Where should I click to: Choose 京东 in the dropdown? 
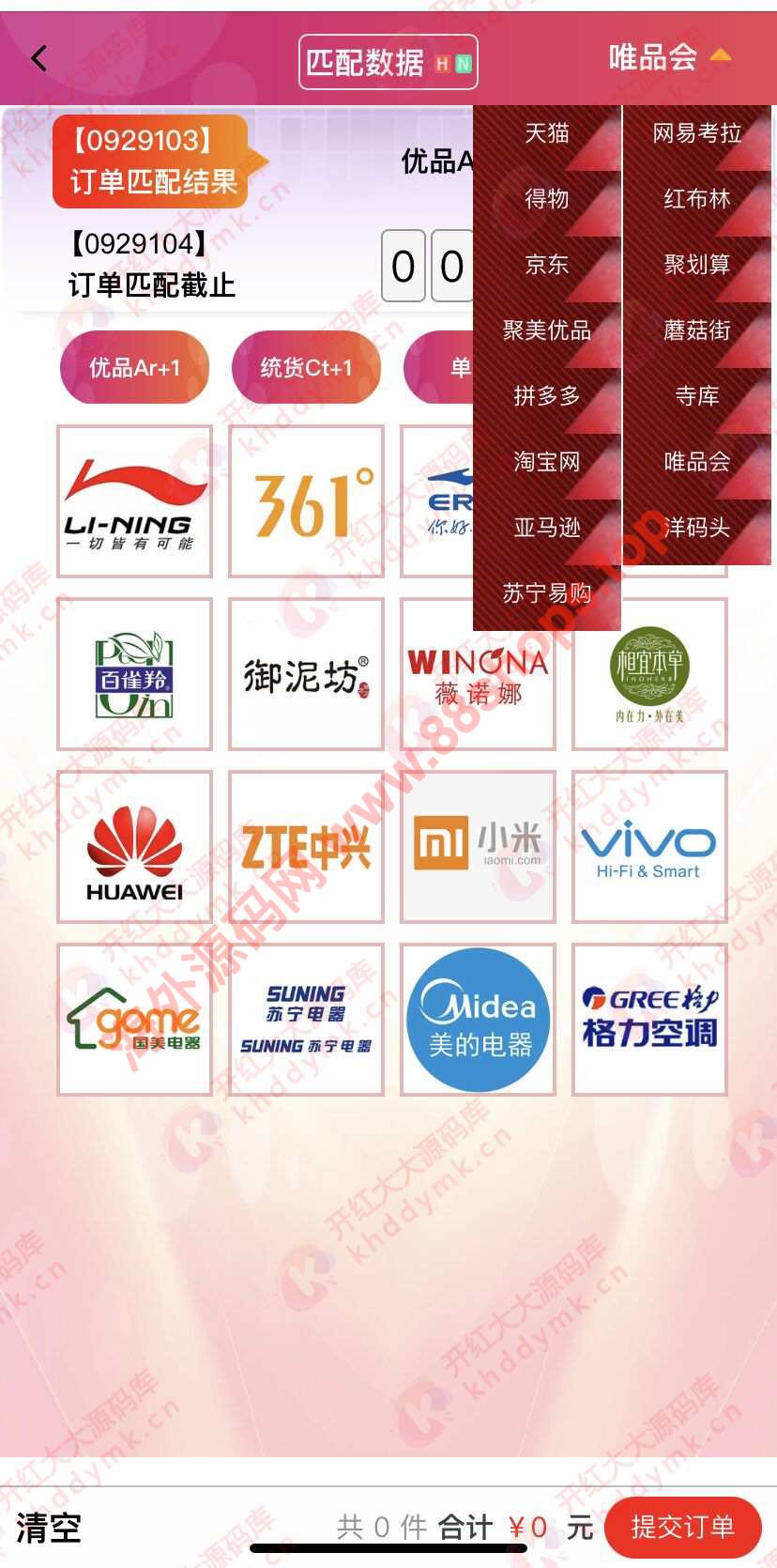[x=546, y=265]
